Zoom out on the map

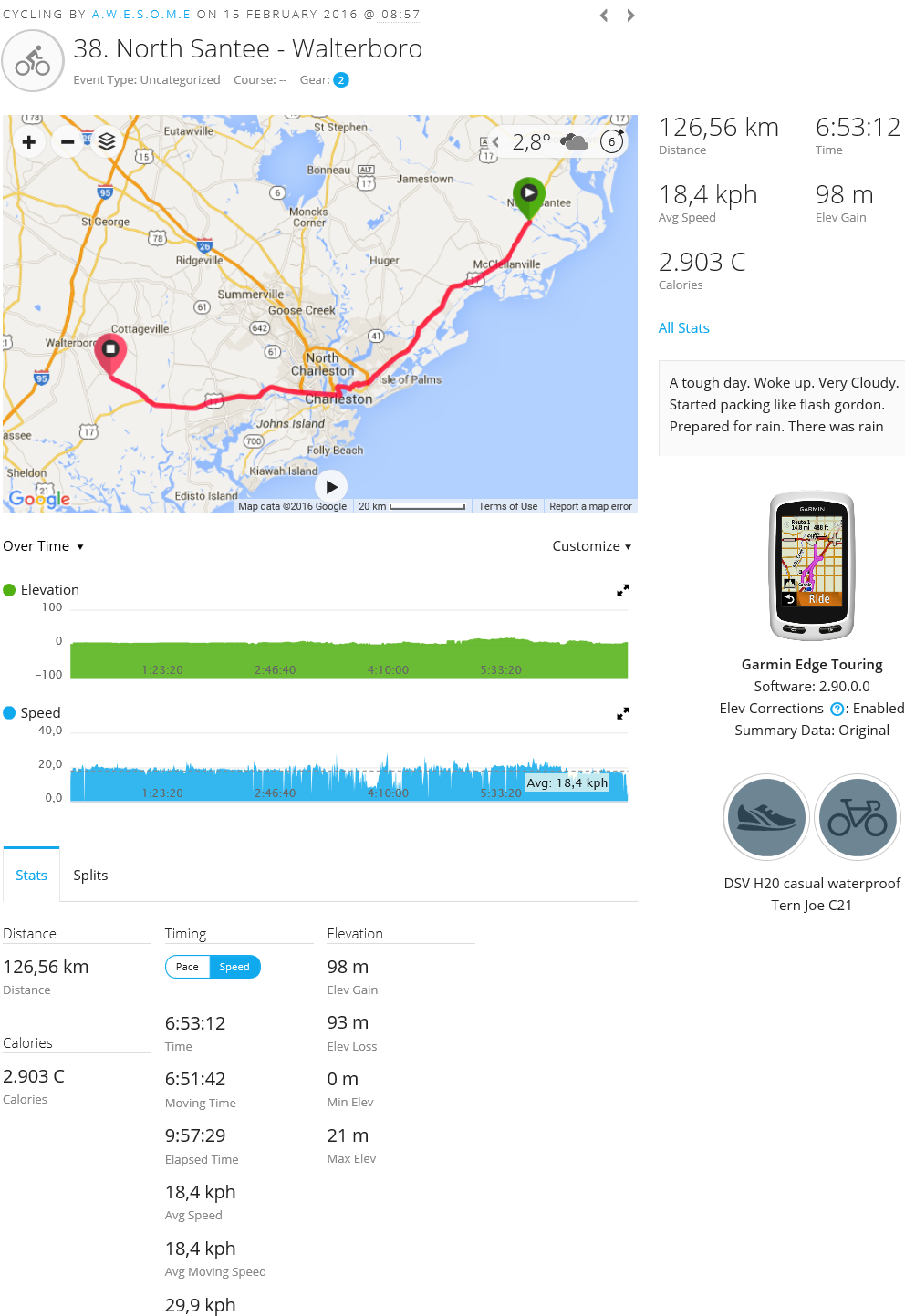[68, 141]
